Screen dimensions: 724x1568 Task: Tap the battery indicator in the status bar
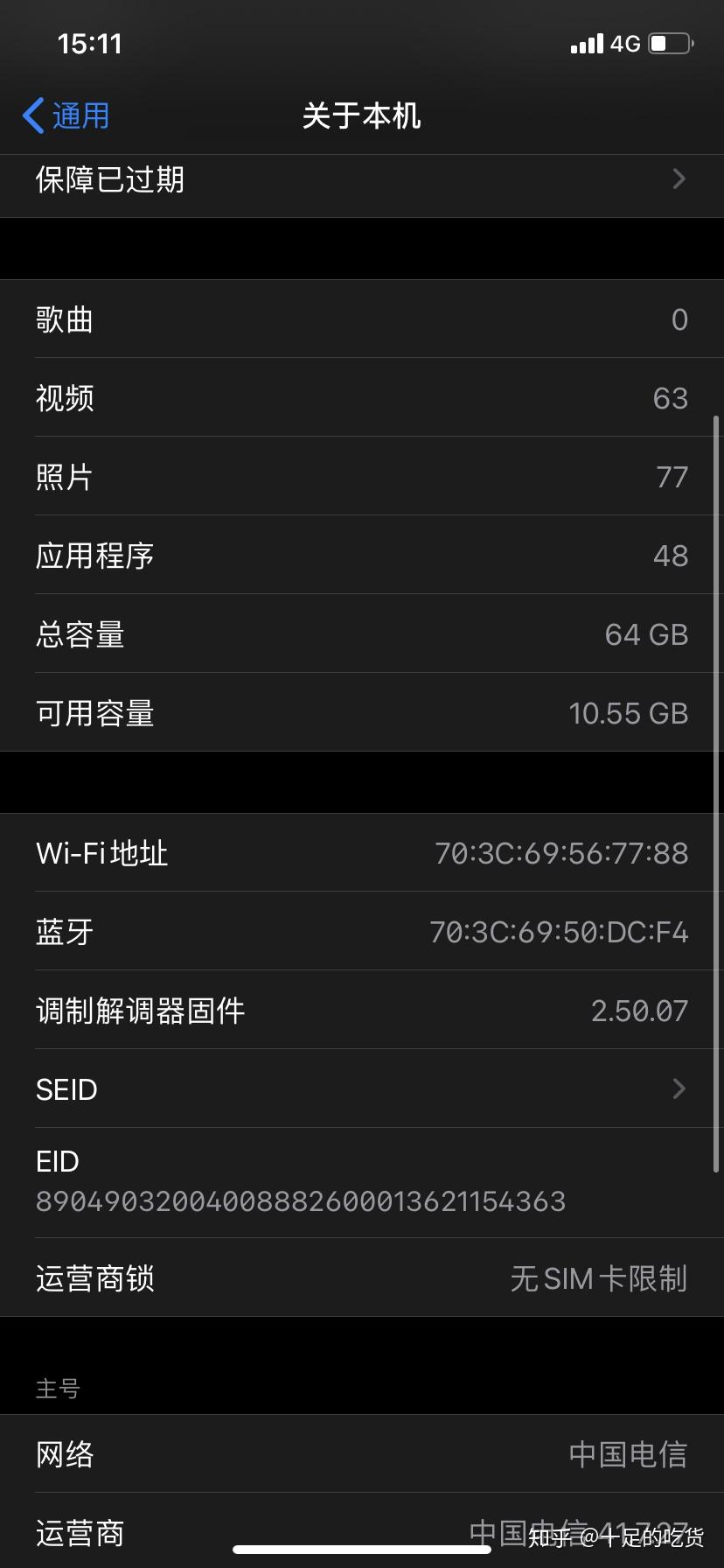(669, 43)
